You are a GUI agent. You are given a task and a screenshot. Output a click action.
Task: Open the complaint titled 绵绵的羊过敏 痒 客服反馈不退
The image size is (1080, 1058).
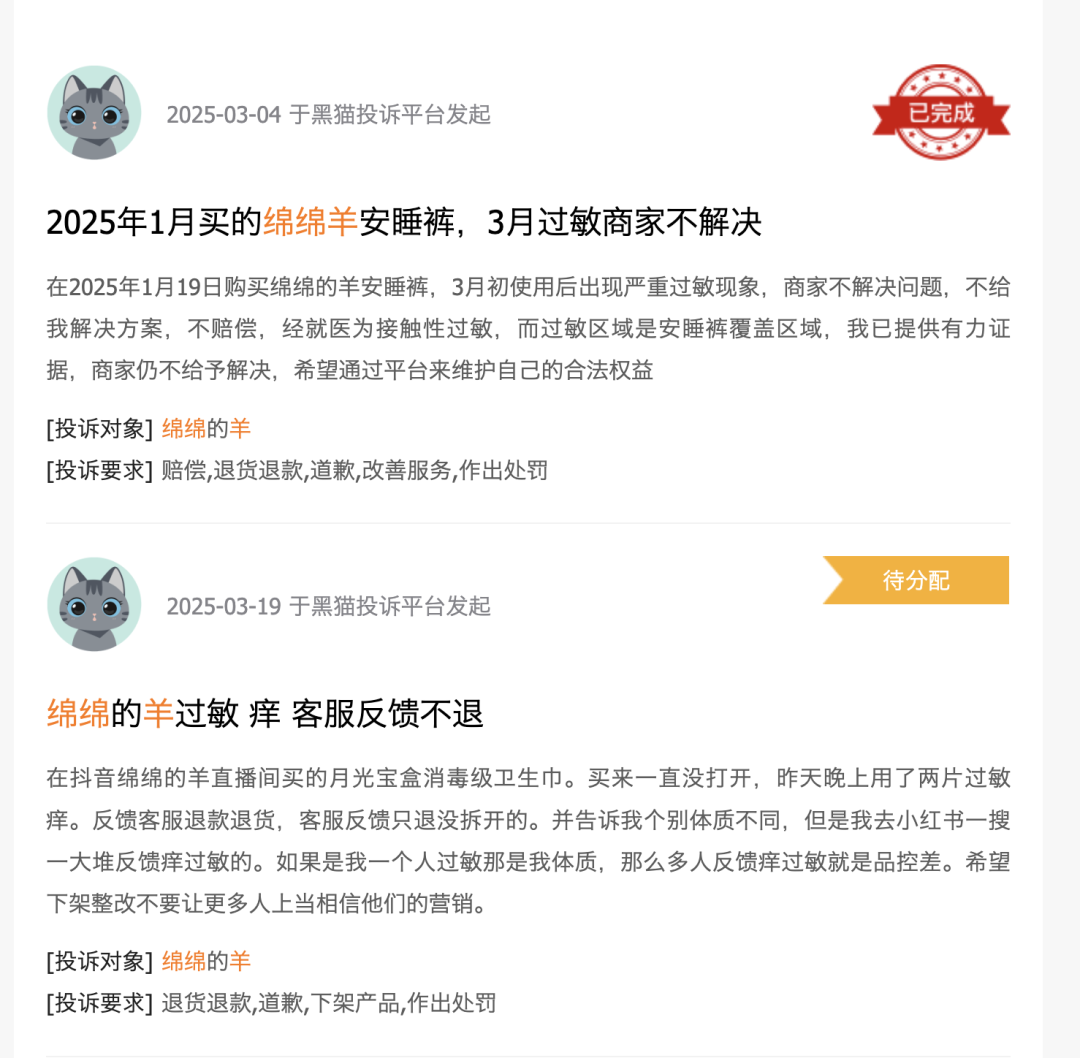click(x=265, y=714)
